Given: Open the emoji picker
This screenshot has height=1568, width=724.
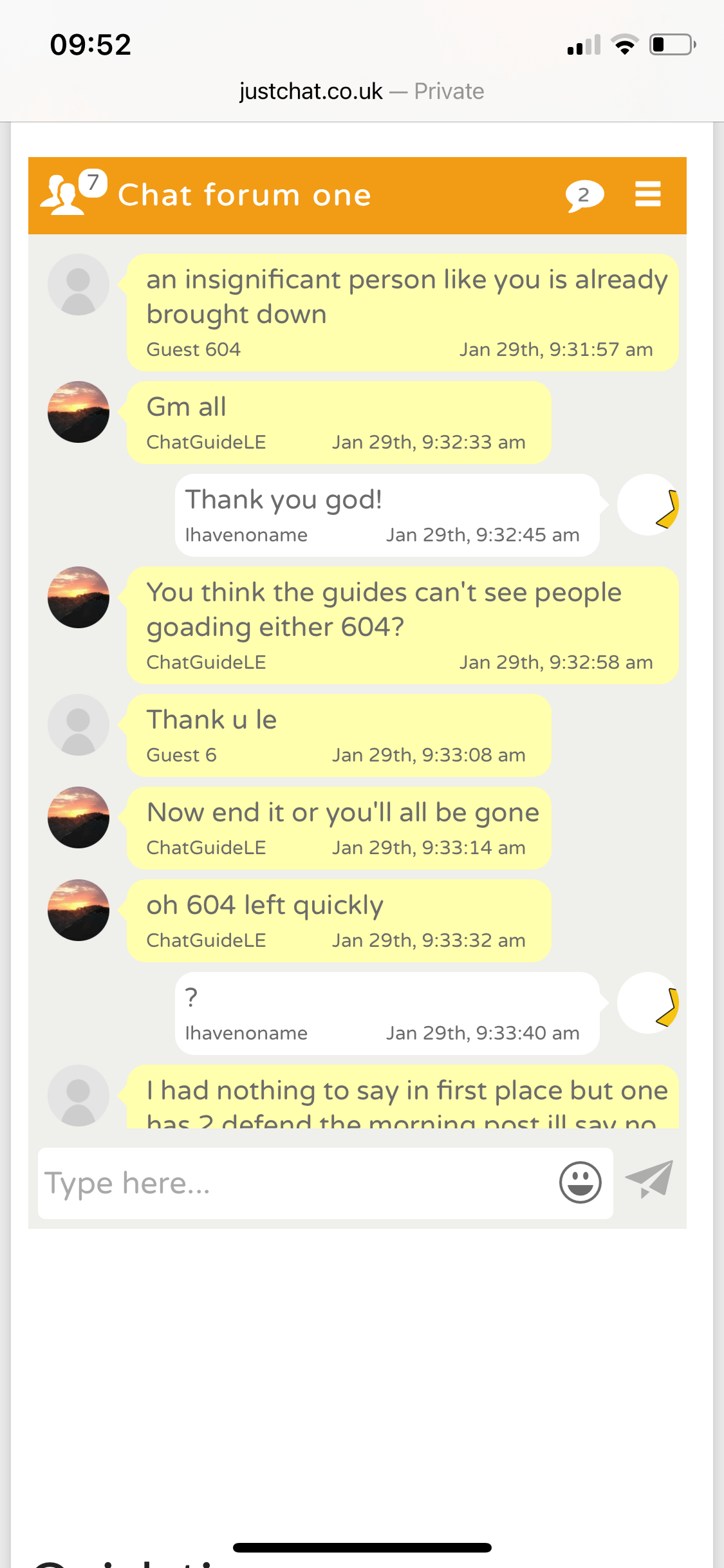Looking at the screenshot, I should tap(580, 1182).
